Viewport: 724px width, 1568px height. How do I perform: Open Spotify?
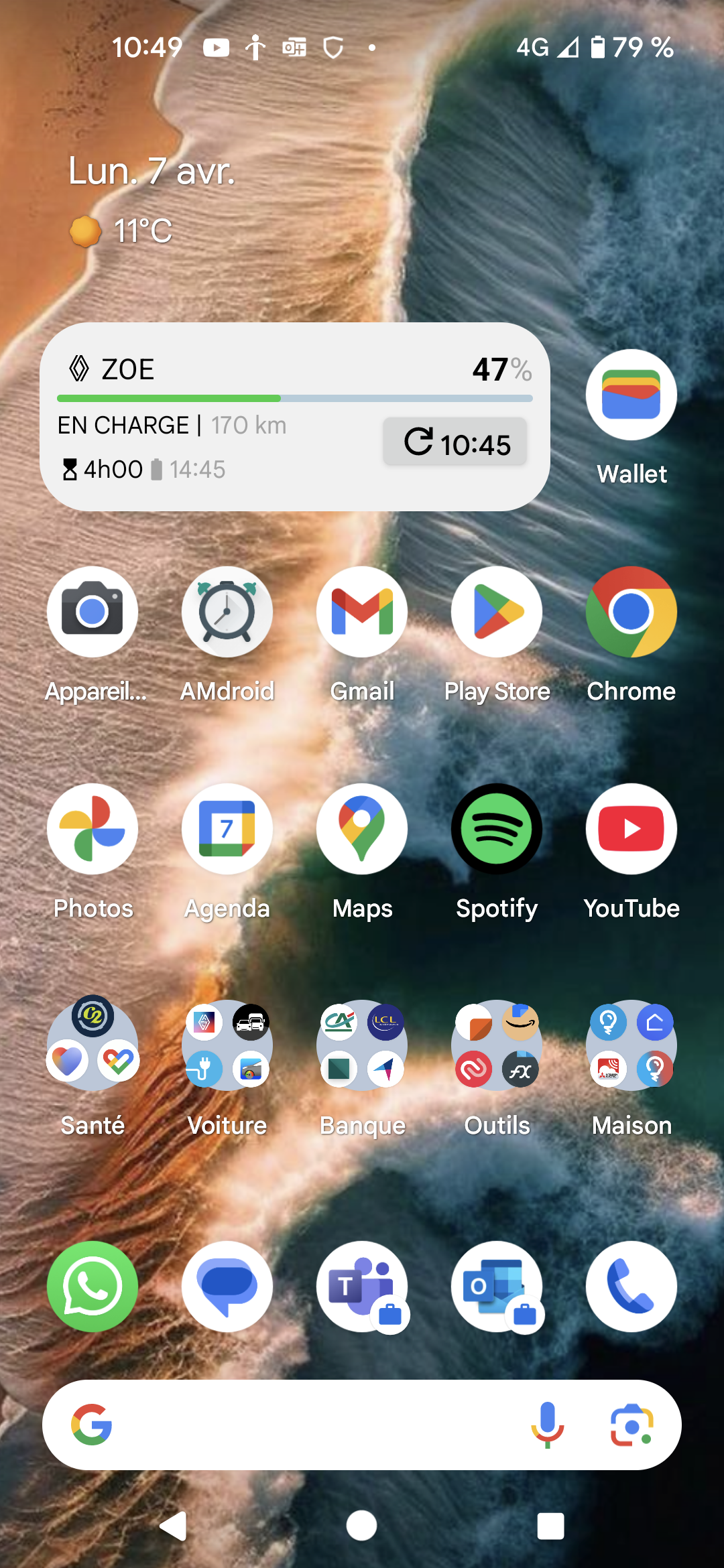pos(497,829)
